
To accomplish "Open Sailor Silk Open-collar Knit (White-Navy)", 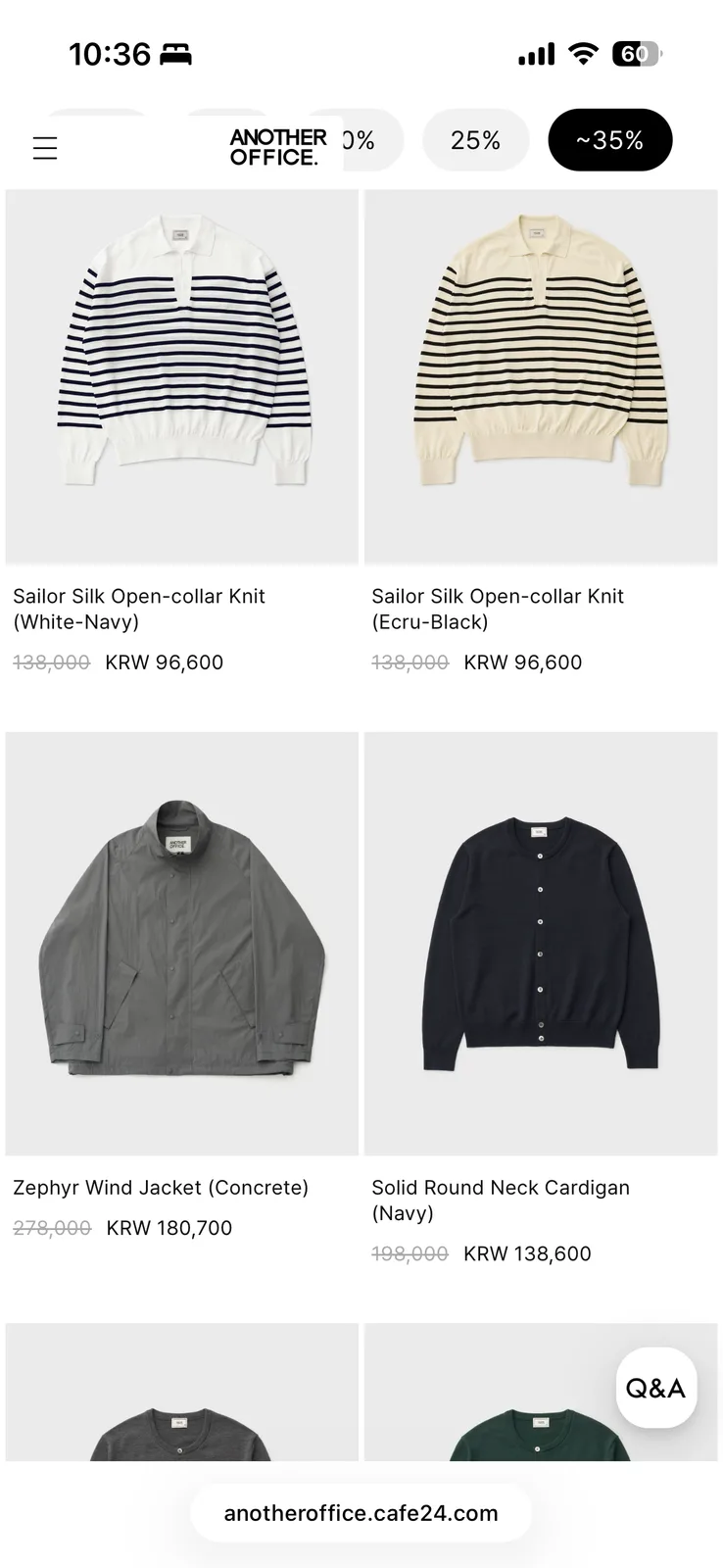I will [x=181, y=377].
